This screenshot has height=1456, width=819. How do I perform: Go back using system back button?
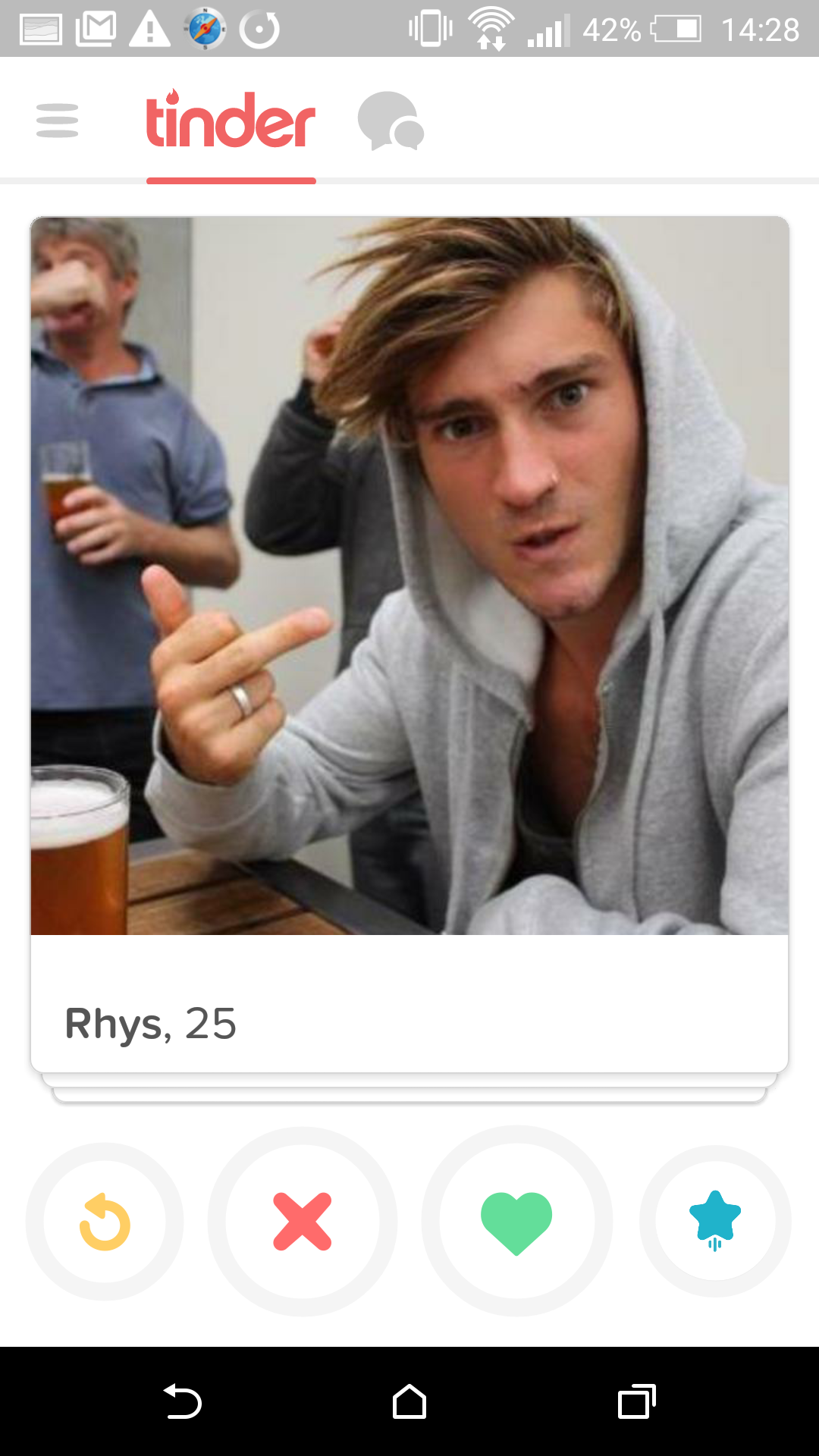tap(183, 1401)
